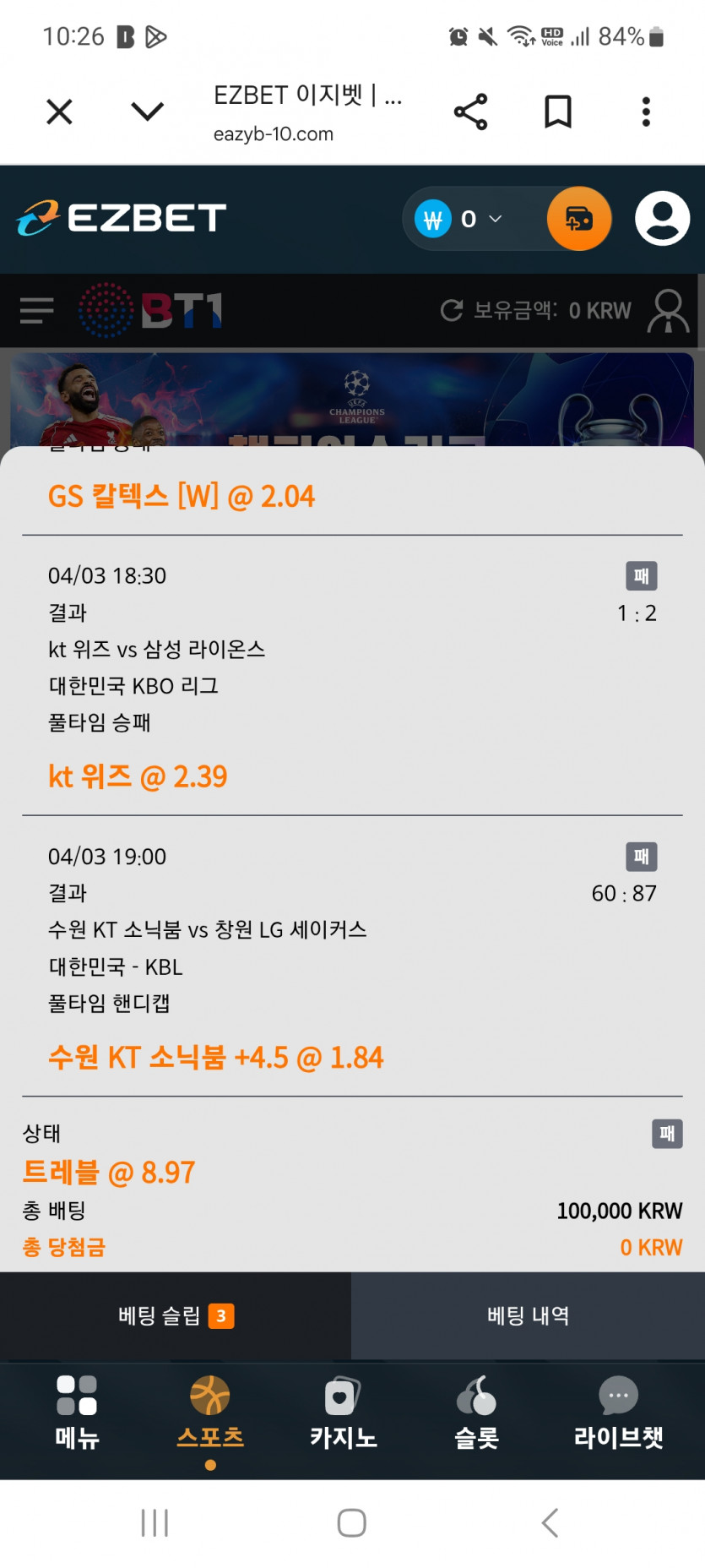This screenshot has height=1568, width=705.
Task: Tap the system back button
Action: [550, 1523]
